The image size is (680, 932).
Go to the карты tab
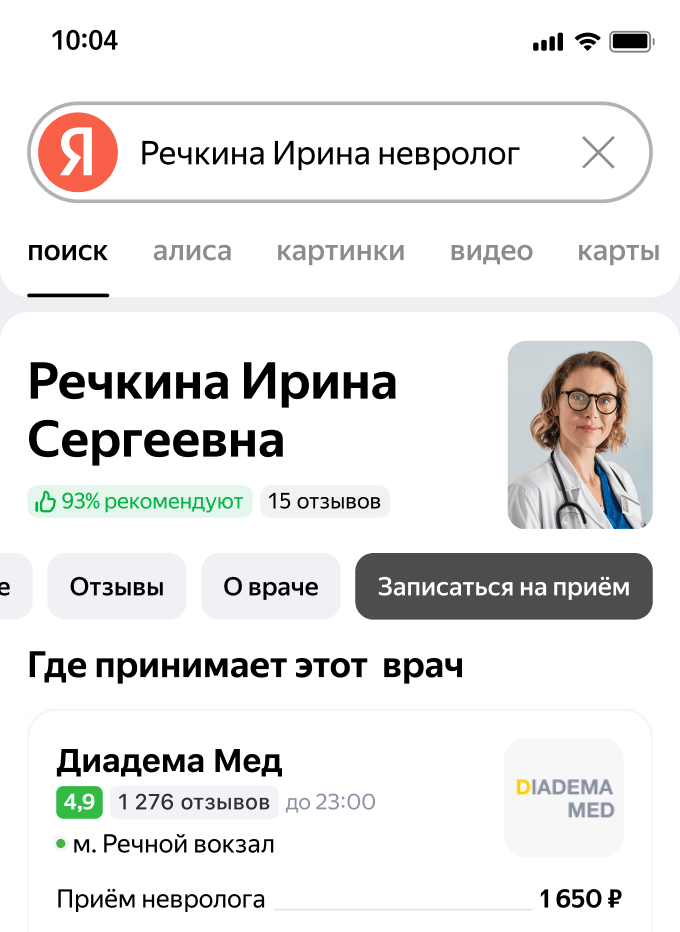tap(618, 251)
